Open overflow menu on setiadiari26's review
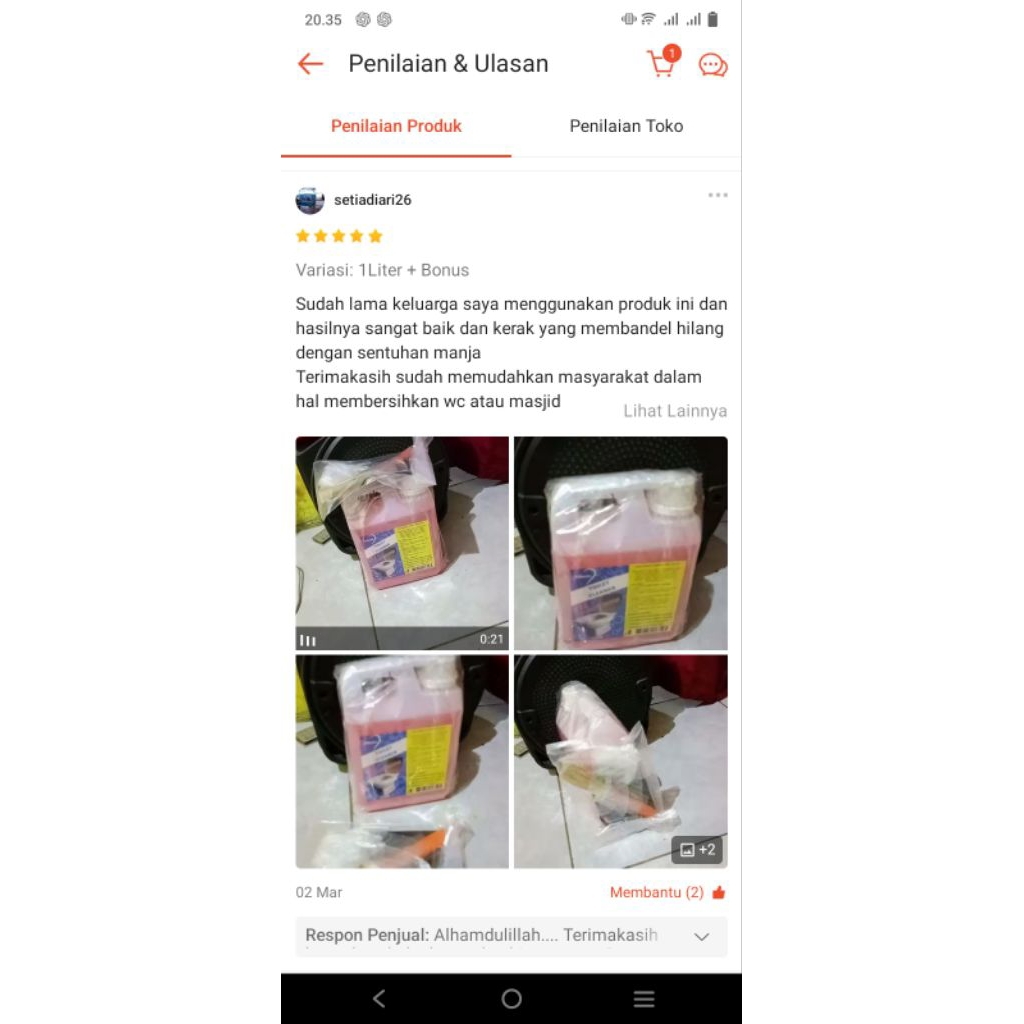 (x=717, y=195)
